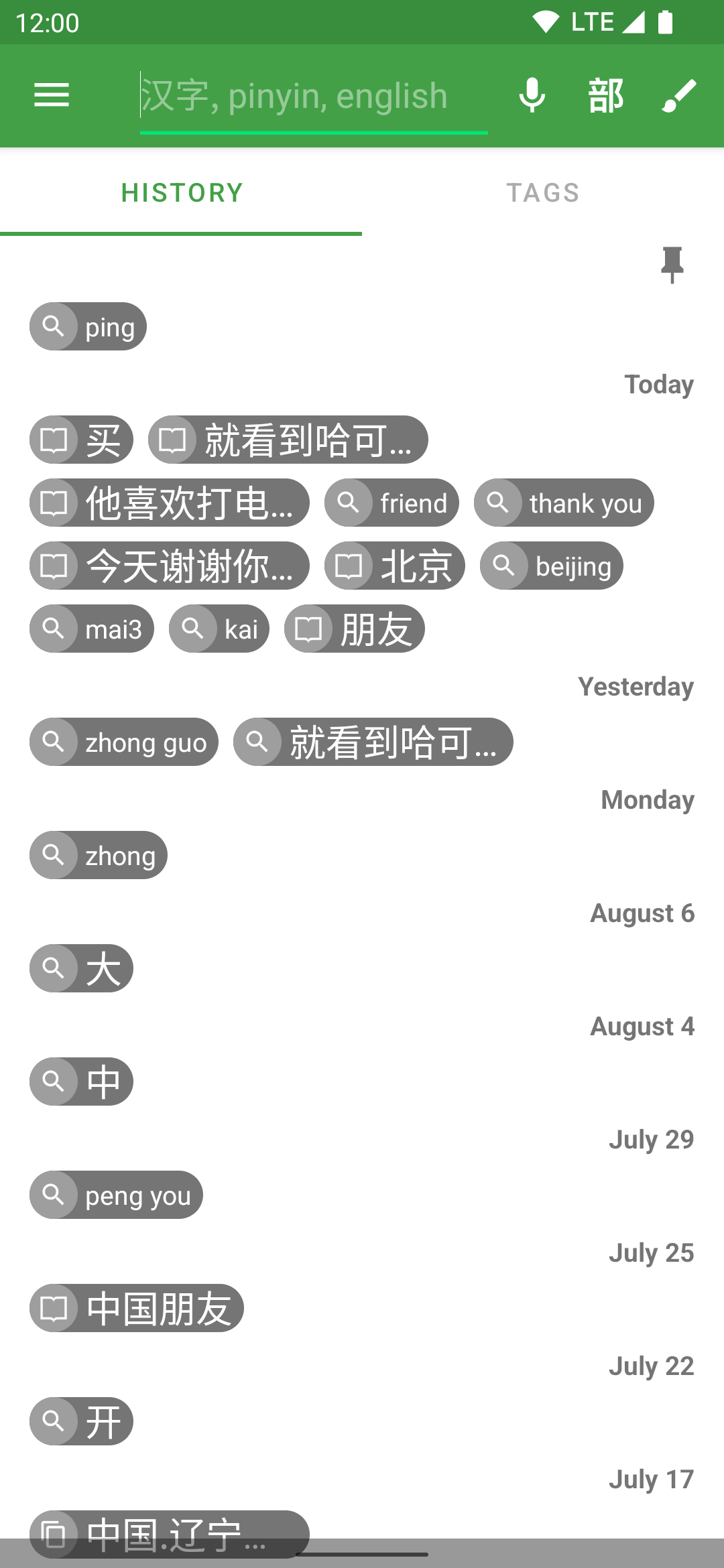Rerun the "zhong guo" search

coord(124,742)
